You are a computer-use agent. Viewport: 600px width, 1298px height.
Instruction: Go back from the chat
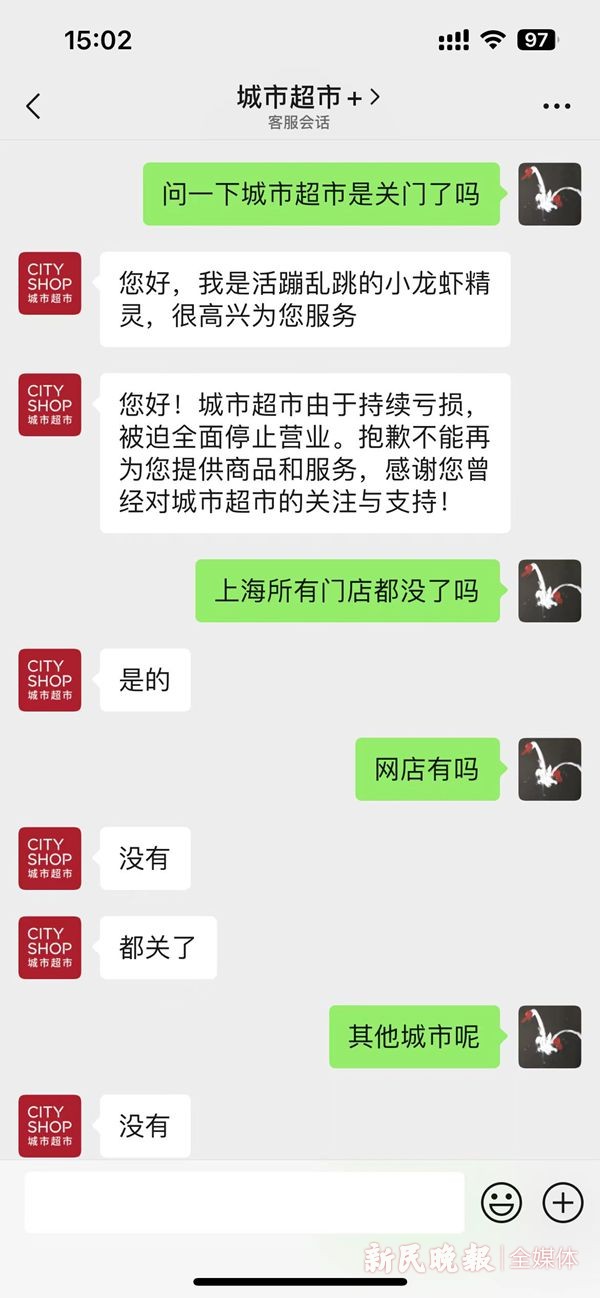click(34, 106)
